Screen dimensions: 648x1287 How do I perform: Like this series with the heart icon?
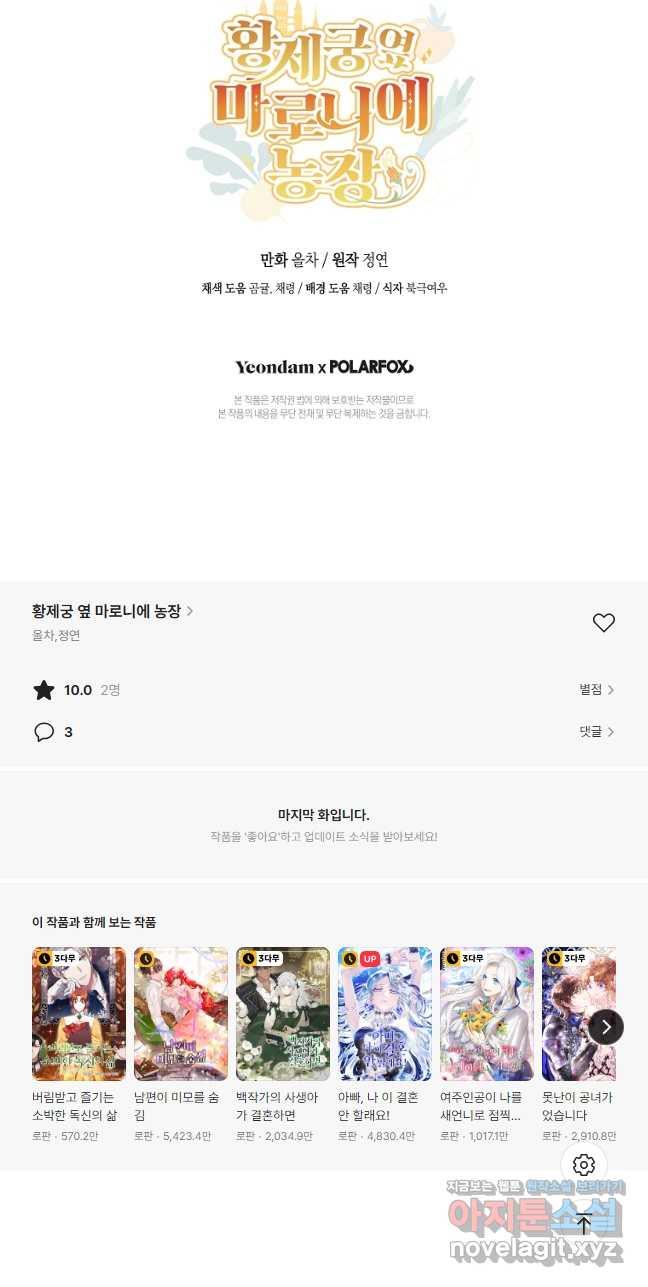(604, 623)
